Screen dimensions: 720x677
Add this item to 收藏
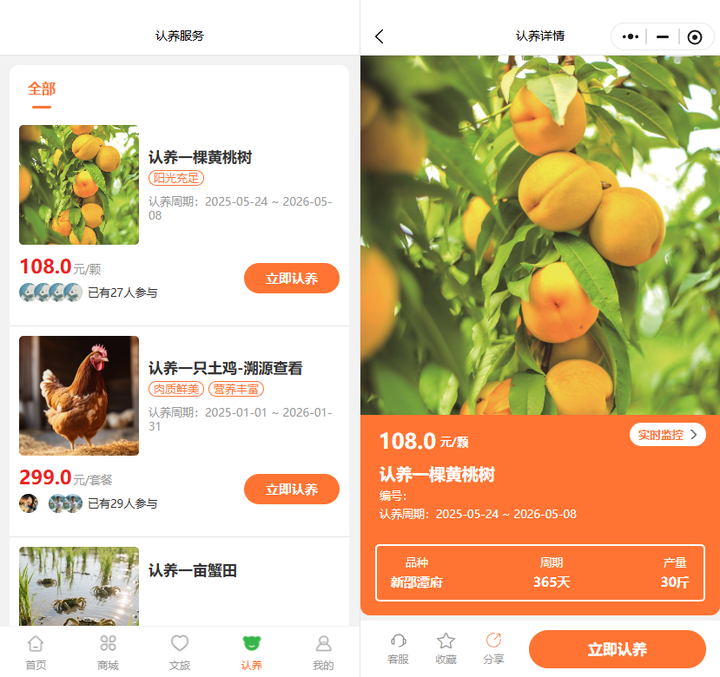coord(446,648)
